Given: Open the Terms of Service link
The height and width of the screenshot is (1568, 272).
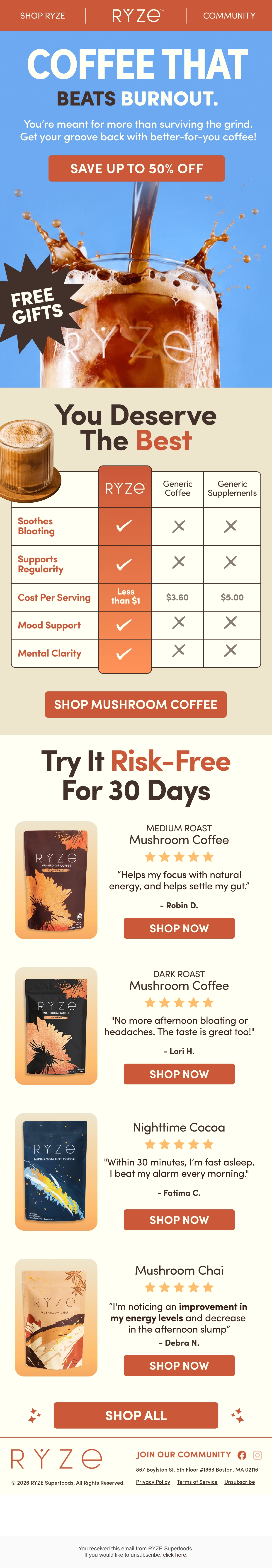Looking at the screenshot, I should [x=197, y=1482].
